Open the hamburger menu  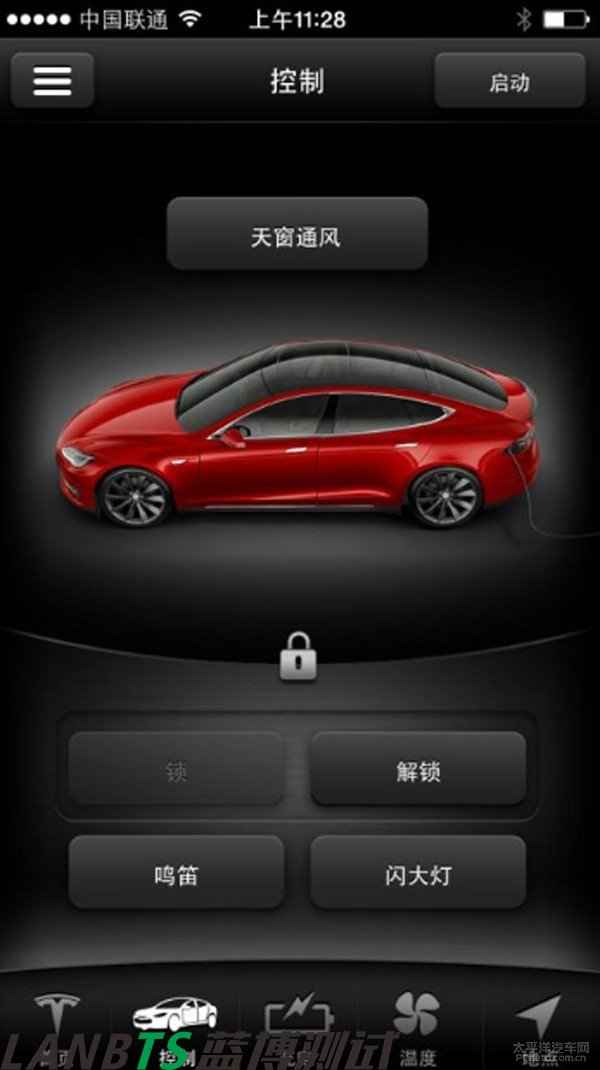(x=52, y=80)
